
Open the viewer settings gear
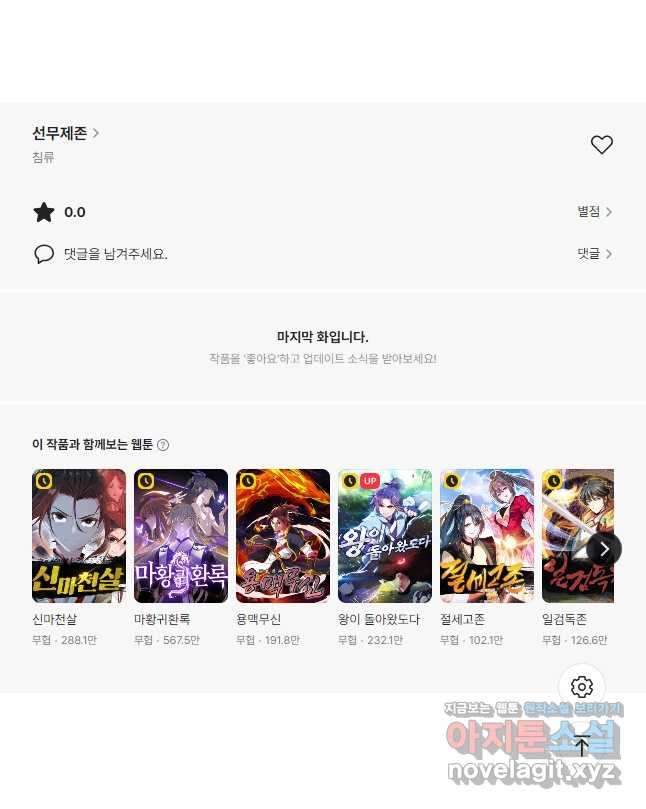click(x=582, y=687)
